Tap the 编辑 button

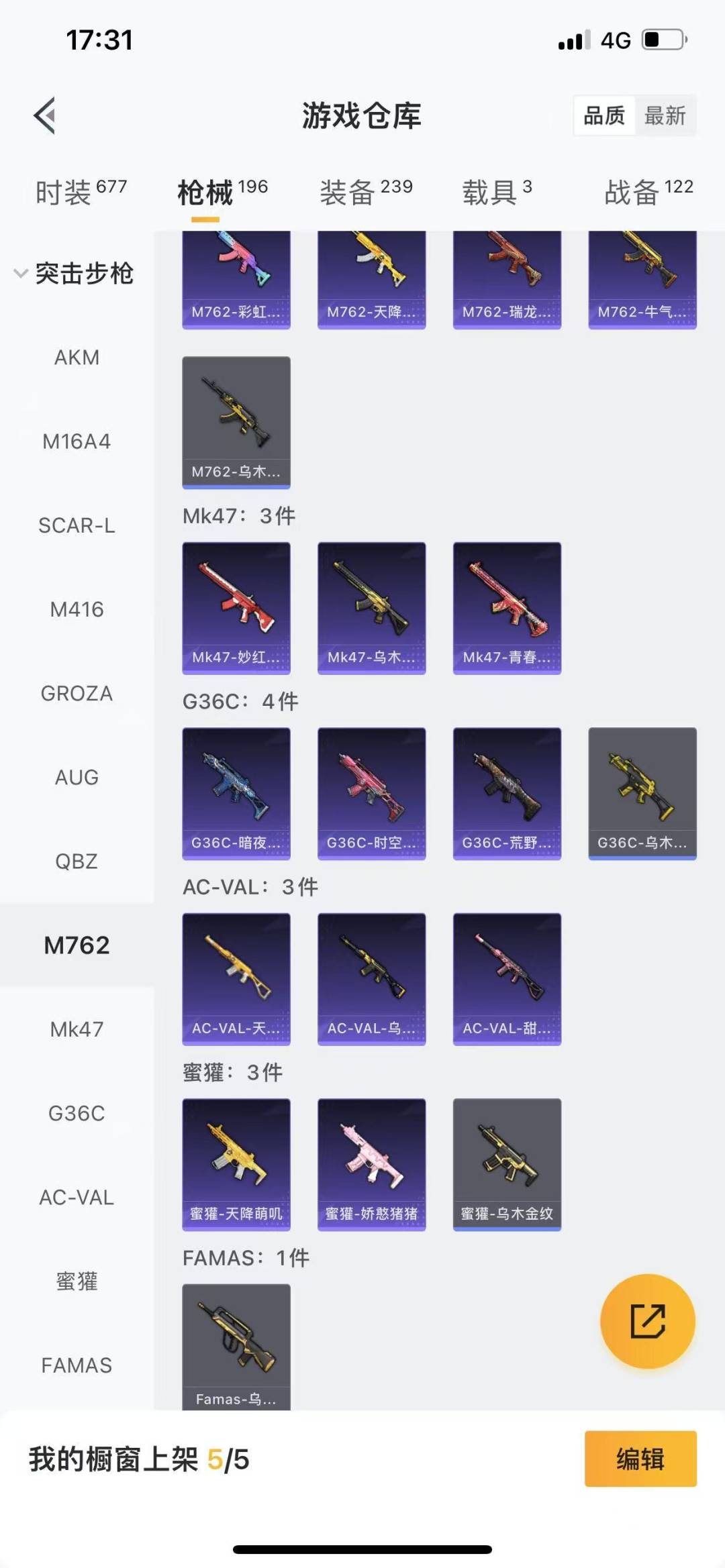640,1459
